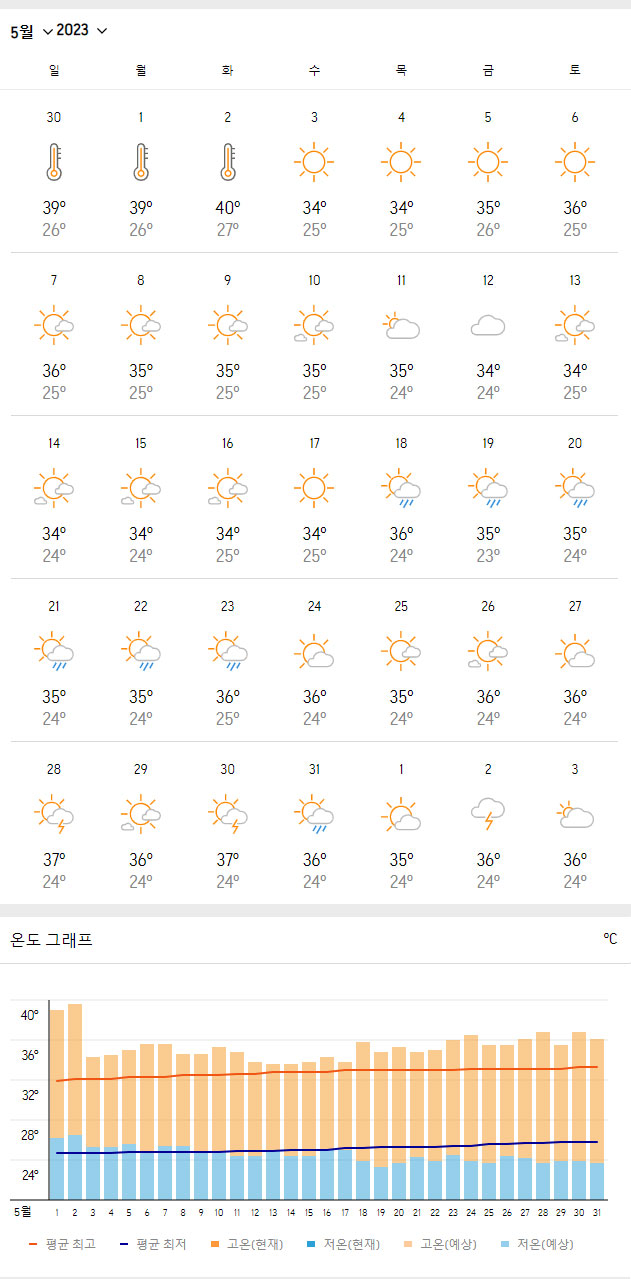Viewport: 631px width, 1279px height.
Task: Open day 18 rainy forecast with 36° high
Action: (x=401, y=498)
